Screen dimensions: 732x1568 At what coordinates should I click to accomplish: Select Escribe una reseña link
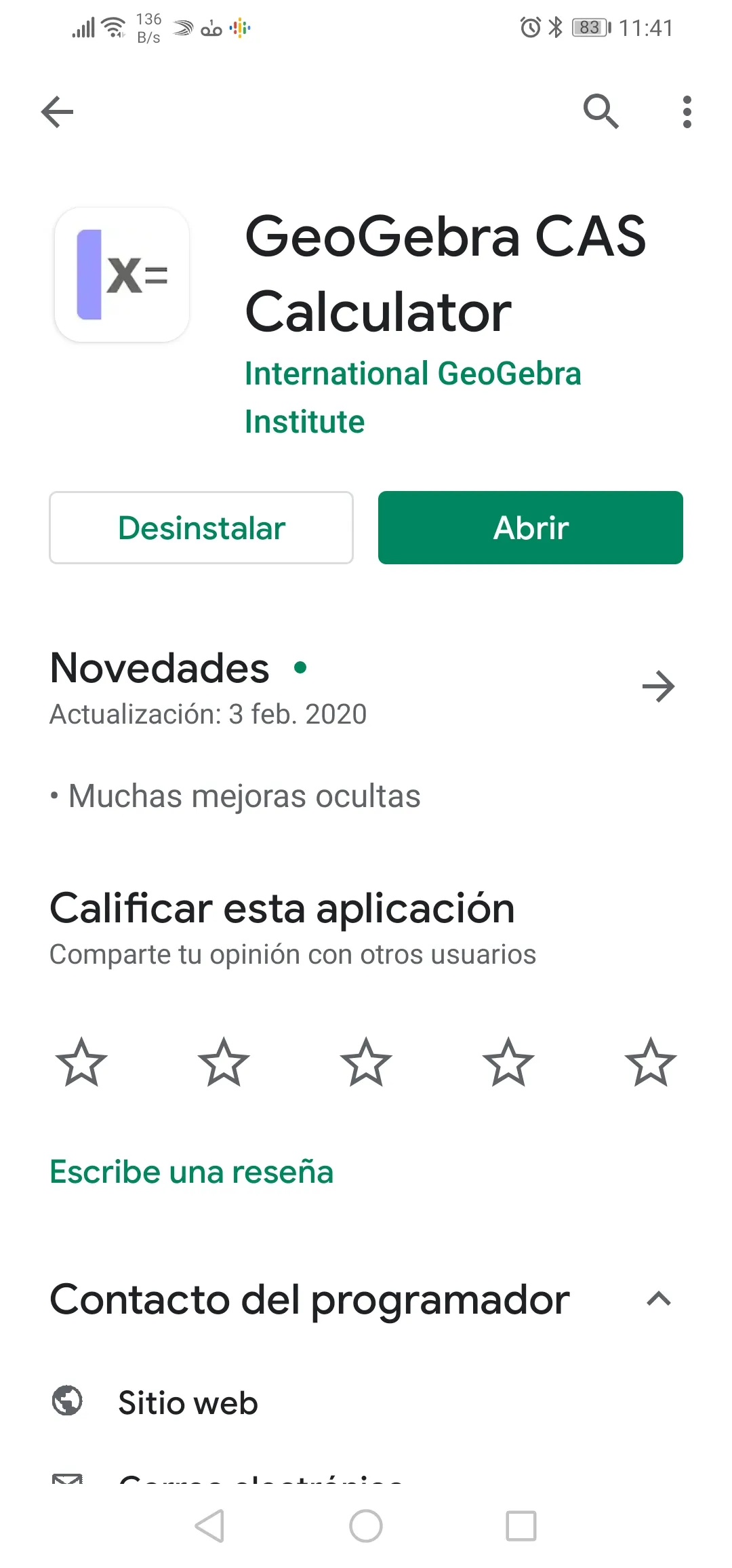coord(192,1172)
